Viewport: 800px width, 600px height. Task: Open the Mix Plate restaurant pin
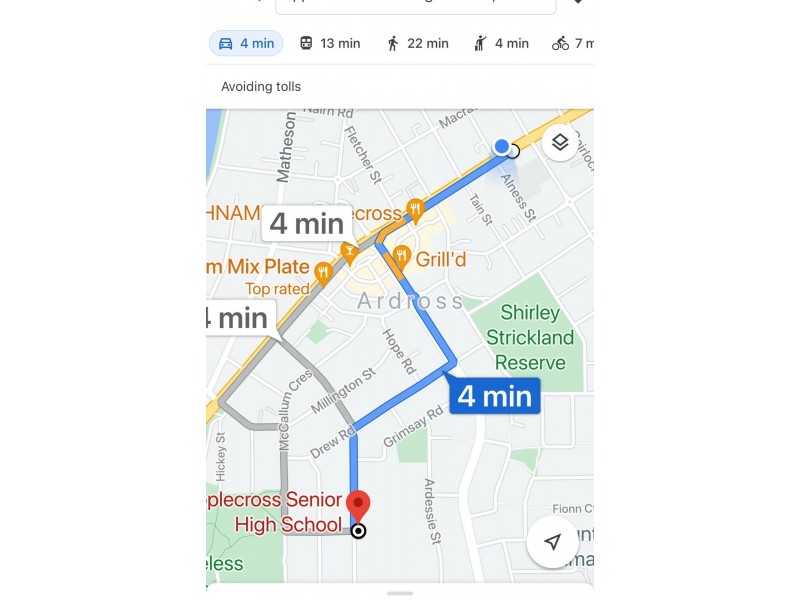coord(323,270)
